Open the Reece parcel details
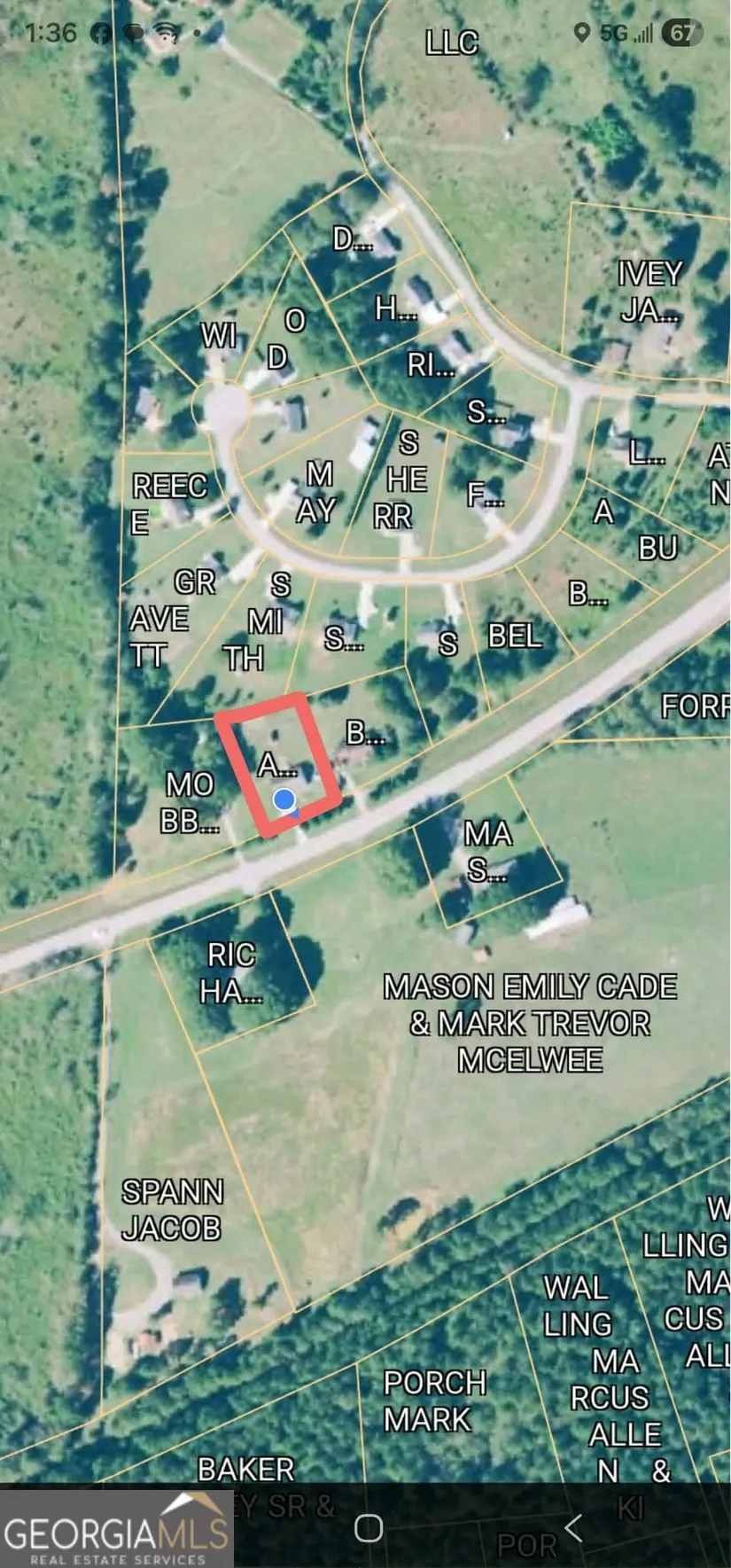The height and width of the screenshot is (1568, 731). pos(168,498)
